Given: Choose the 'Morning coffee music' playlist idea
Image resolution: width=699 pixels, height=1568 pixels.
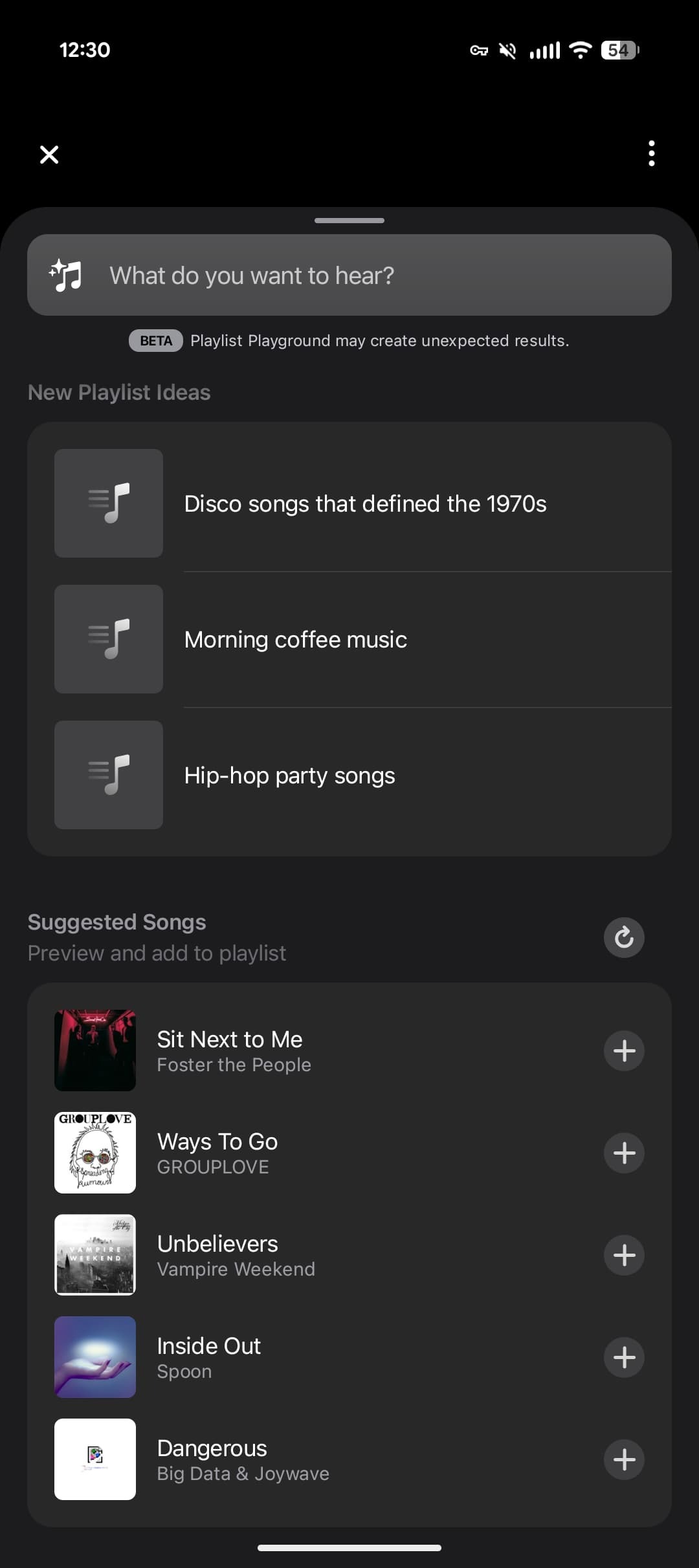Looking at the screenshot, I should pyautogui.click(x=296, y=640).
